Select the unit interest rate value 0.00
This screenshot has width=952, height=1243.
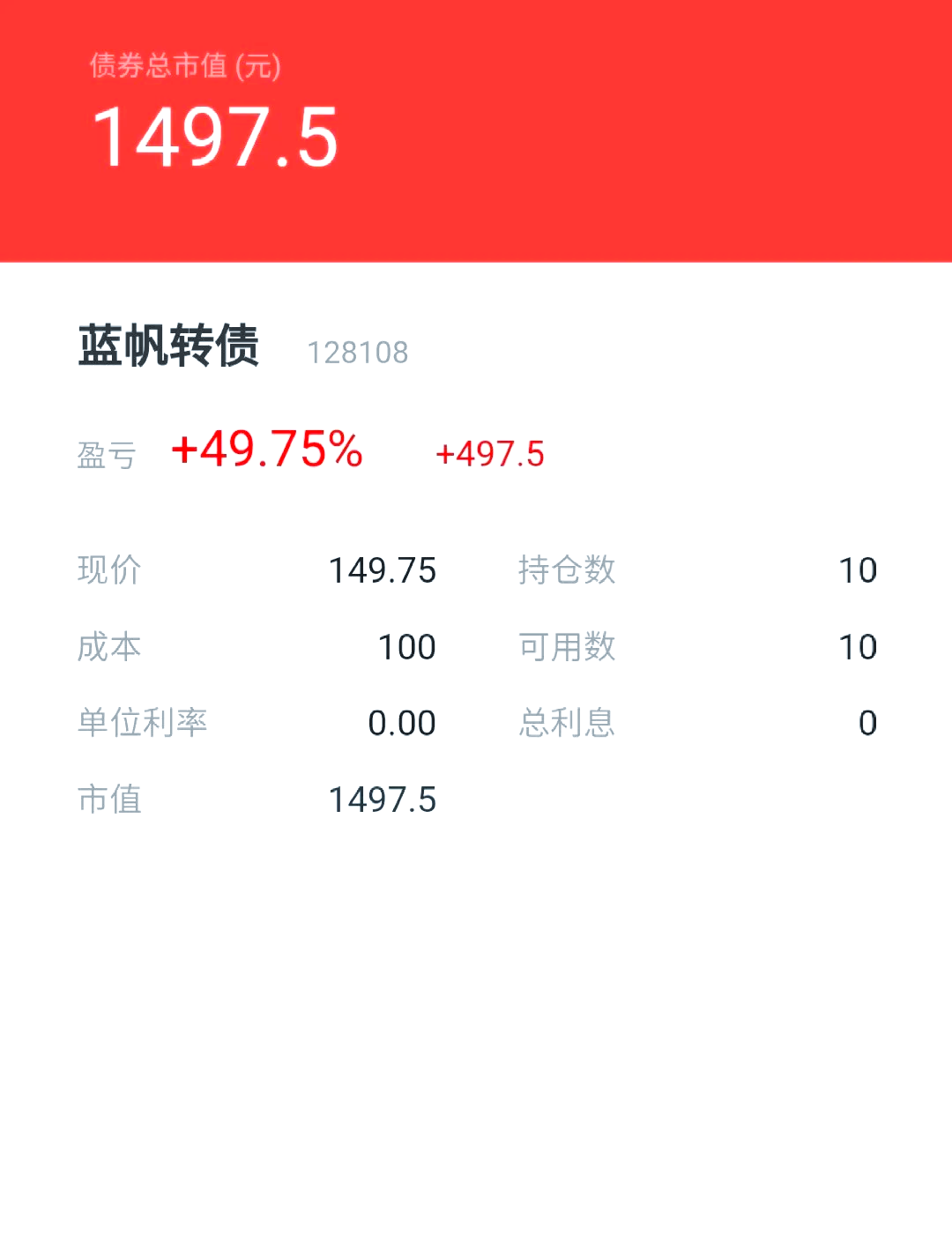tap(401, 722)
